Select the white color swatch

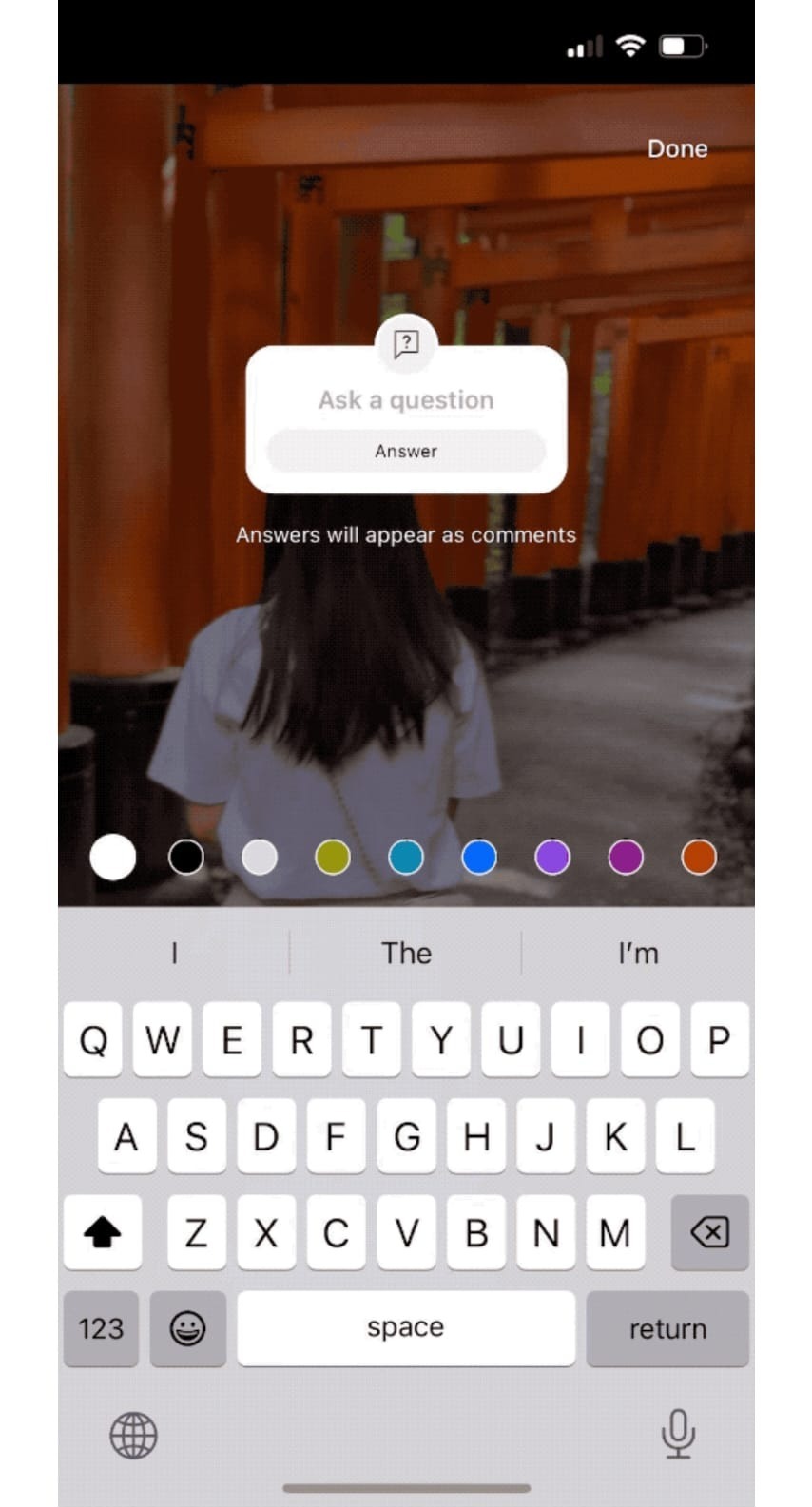click(113, 857)
